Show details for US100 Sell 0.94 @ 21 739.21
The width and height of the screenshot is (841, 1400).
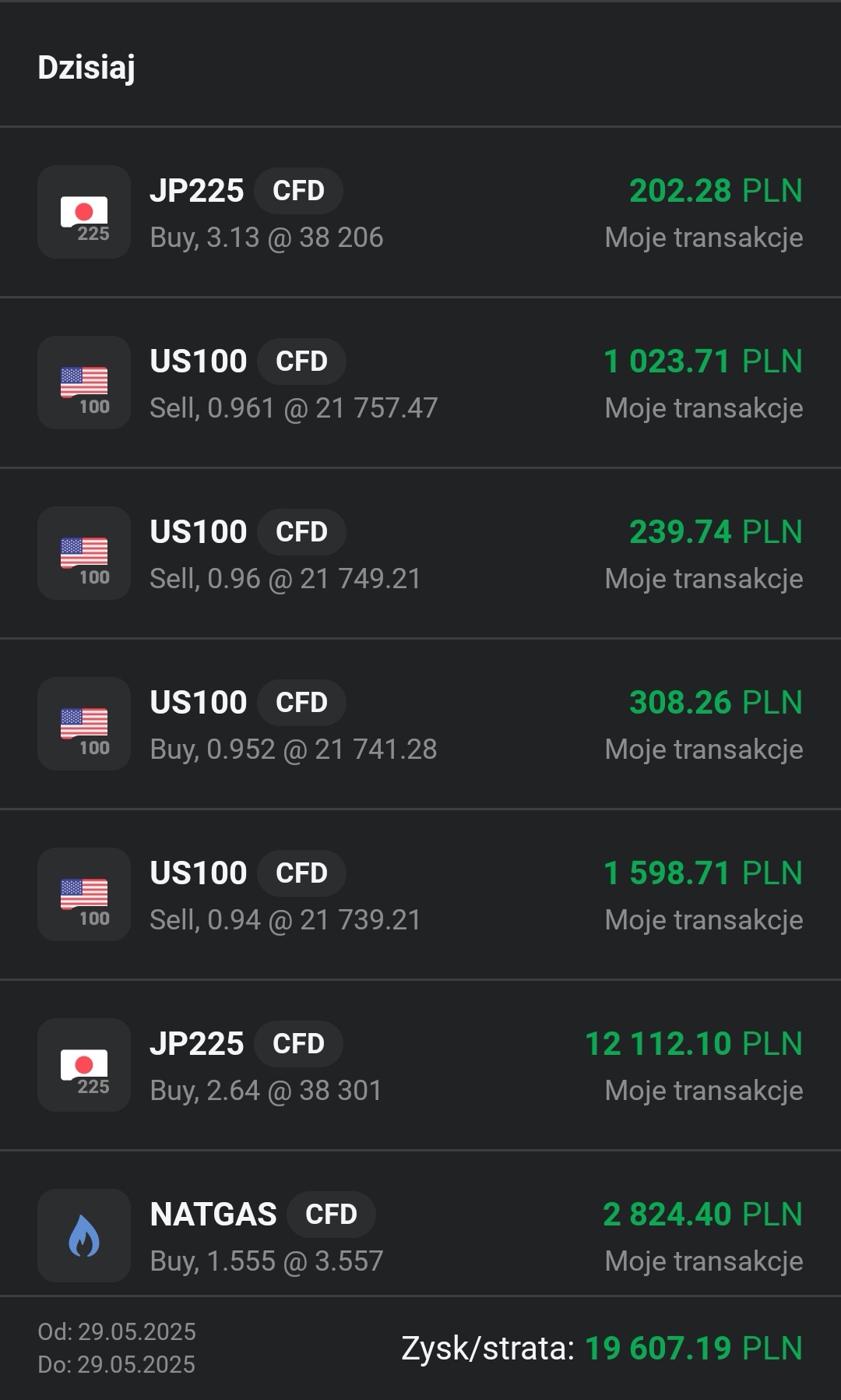(420, 894)
